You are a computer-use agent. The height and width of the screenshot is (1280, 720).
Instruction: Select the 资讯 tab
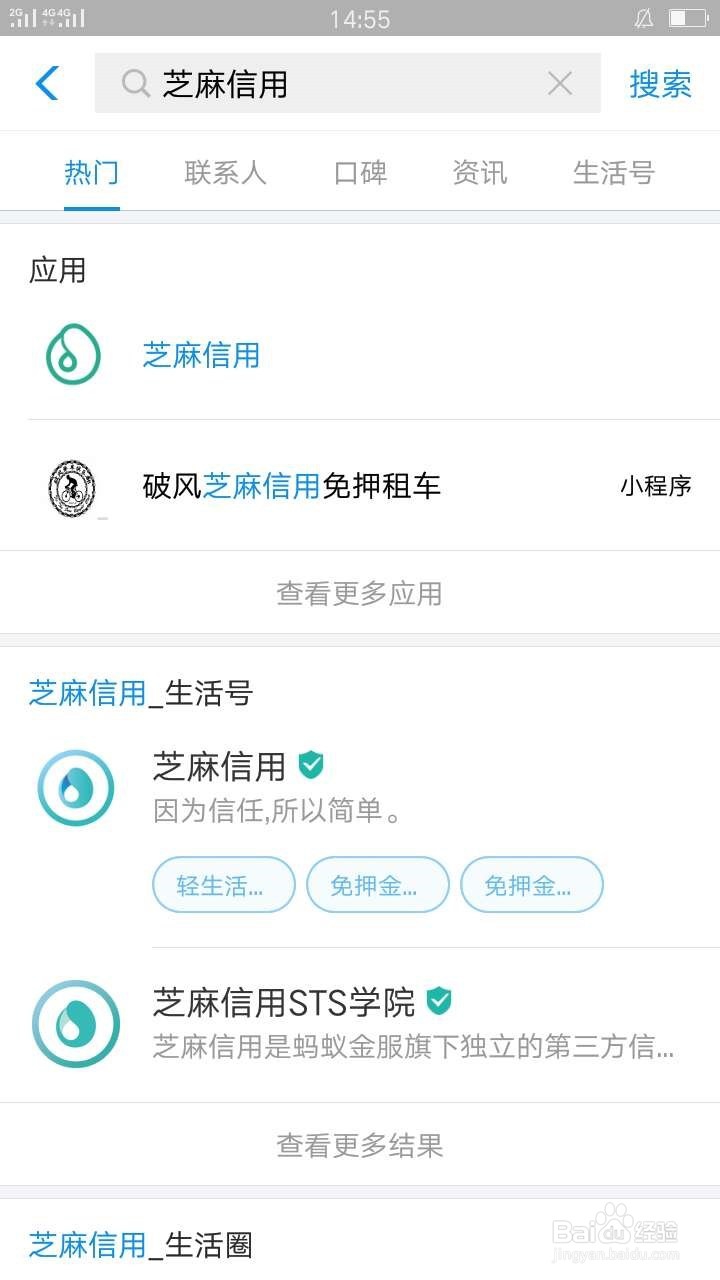[479, 172]
